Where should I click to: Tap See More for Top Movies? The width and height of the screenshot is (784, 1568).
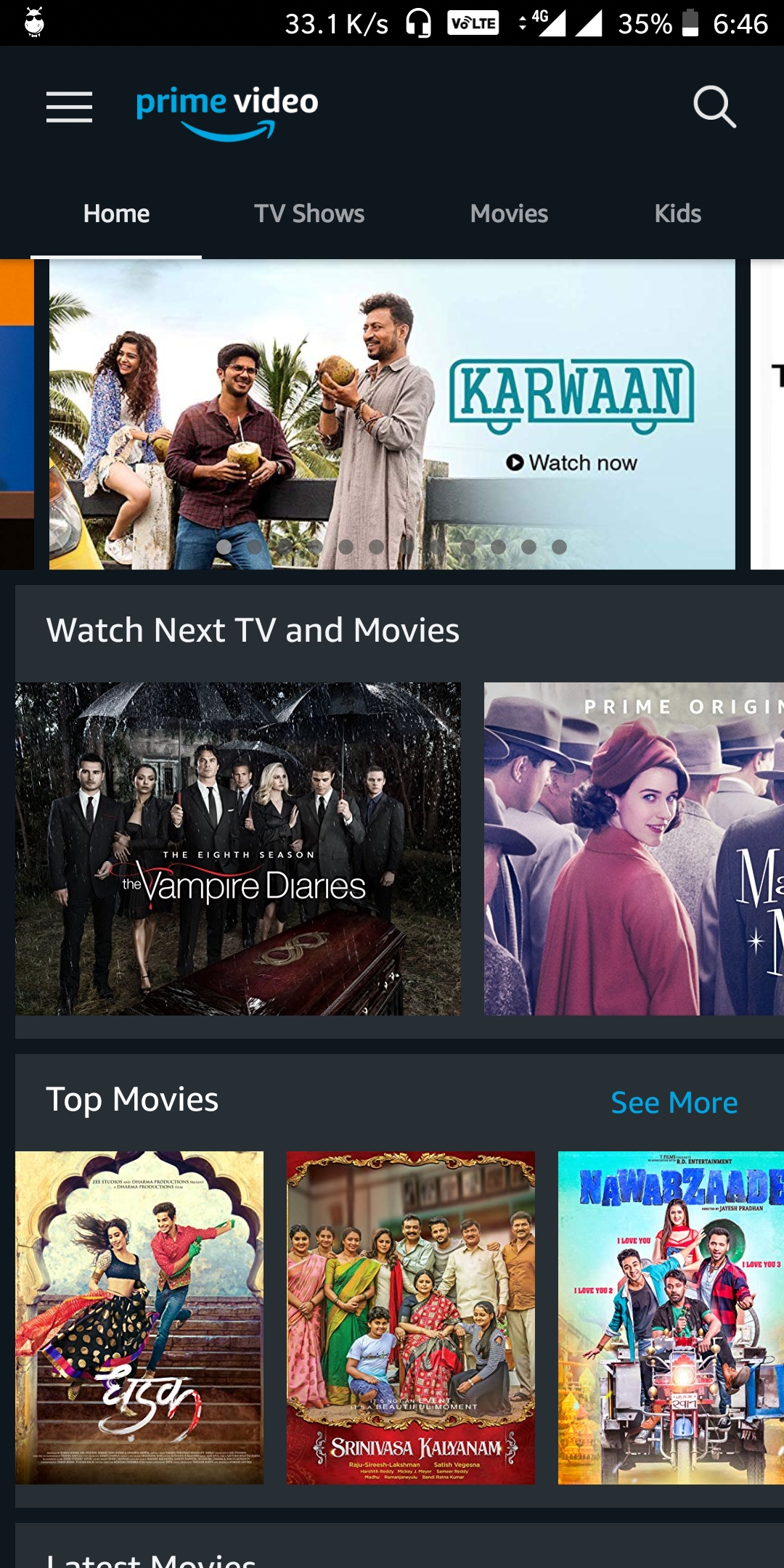click(674, 1102)
